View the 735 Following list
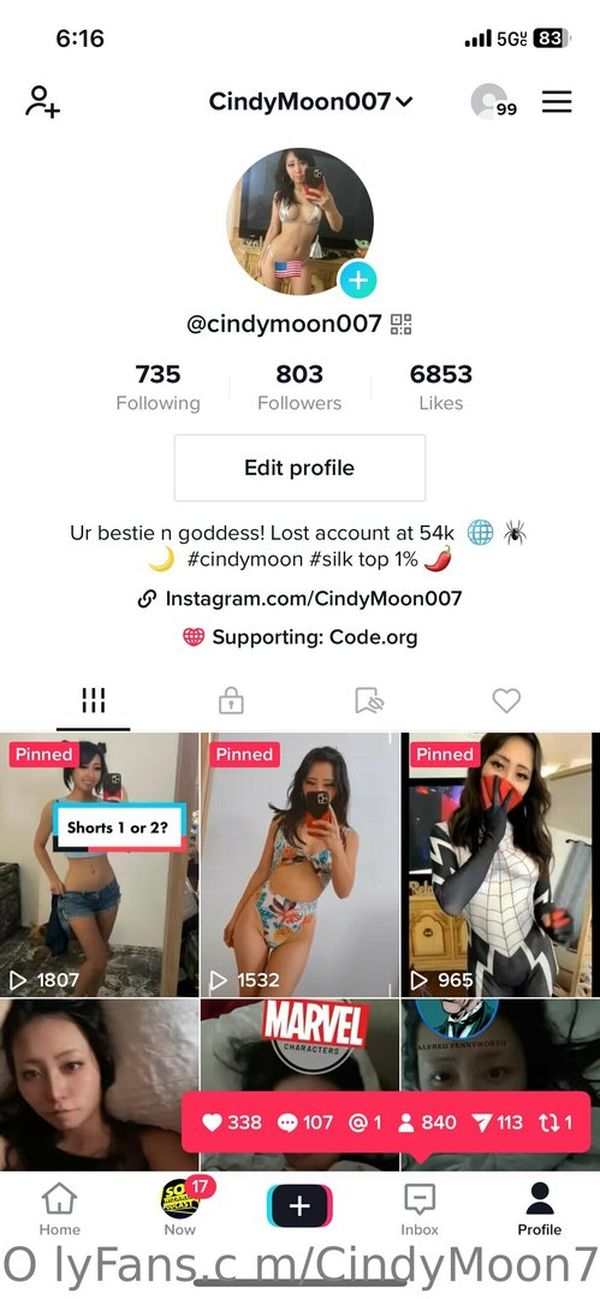Screen dimensions: 600x1299 pos(158,388)
